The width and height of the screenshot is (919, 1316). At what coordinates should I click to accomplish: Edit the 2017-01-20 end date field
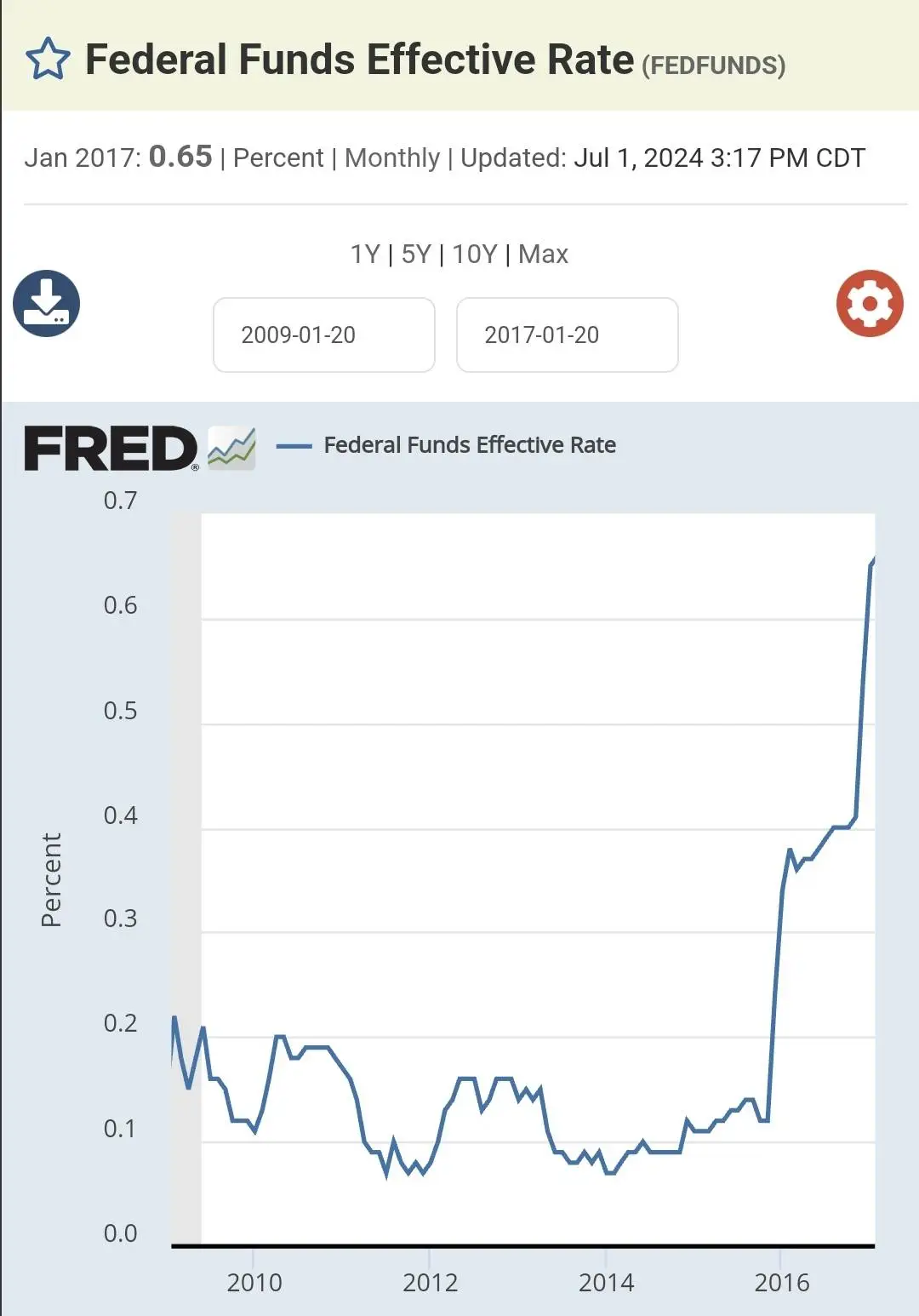point(567,335)
